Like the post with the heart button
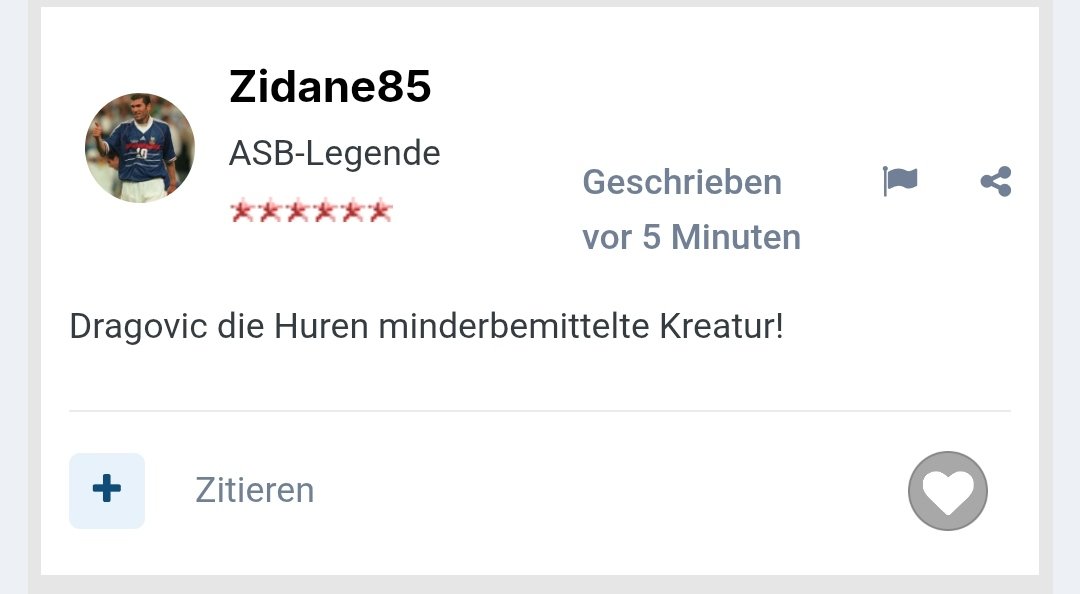 tap(947, 491)
